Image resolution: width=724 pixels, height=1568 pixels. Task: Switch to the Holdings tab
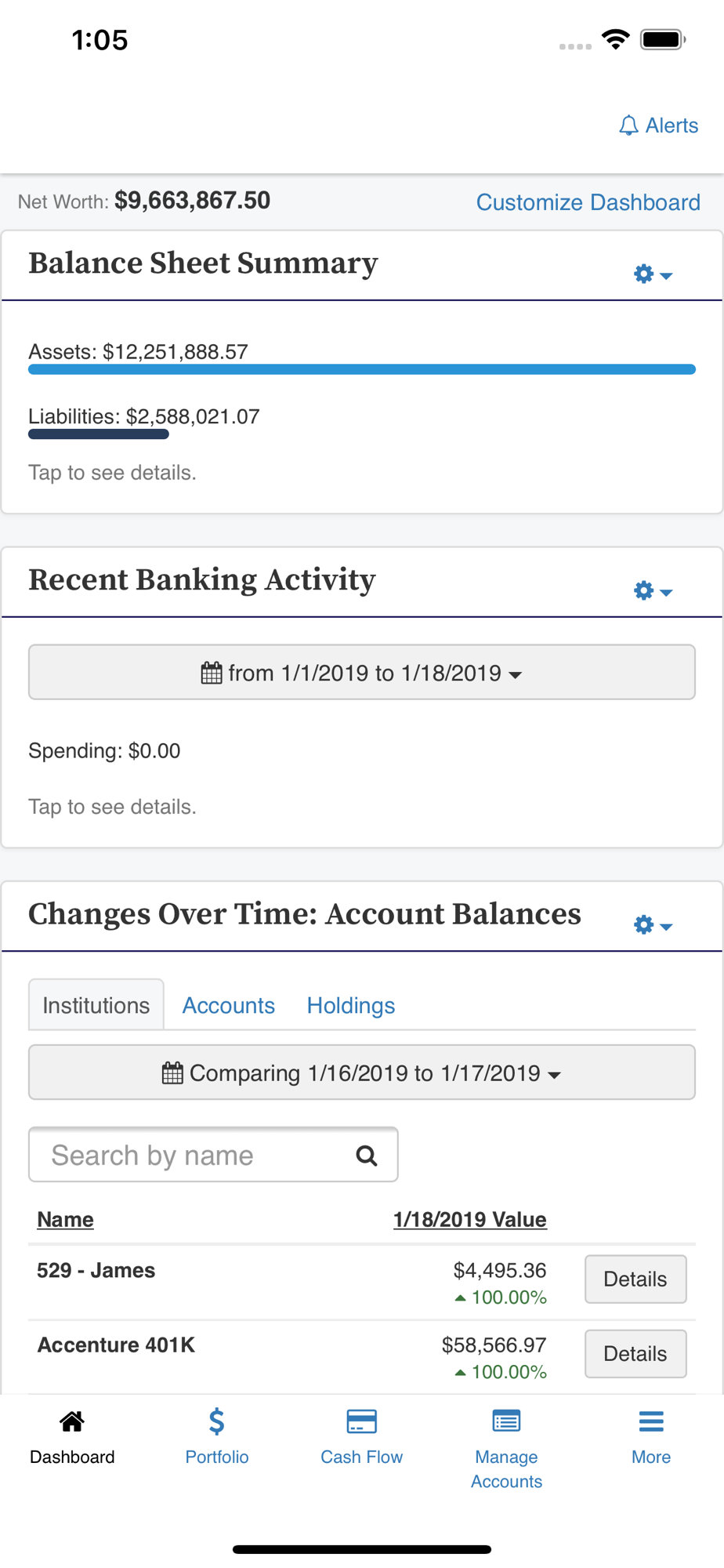point(351,1005)
